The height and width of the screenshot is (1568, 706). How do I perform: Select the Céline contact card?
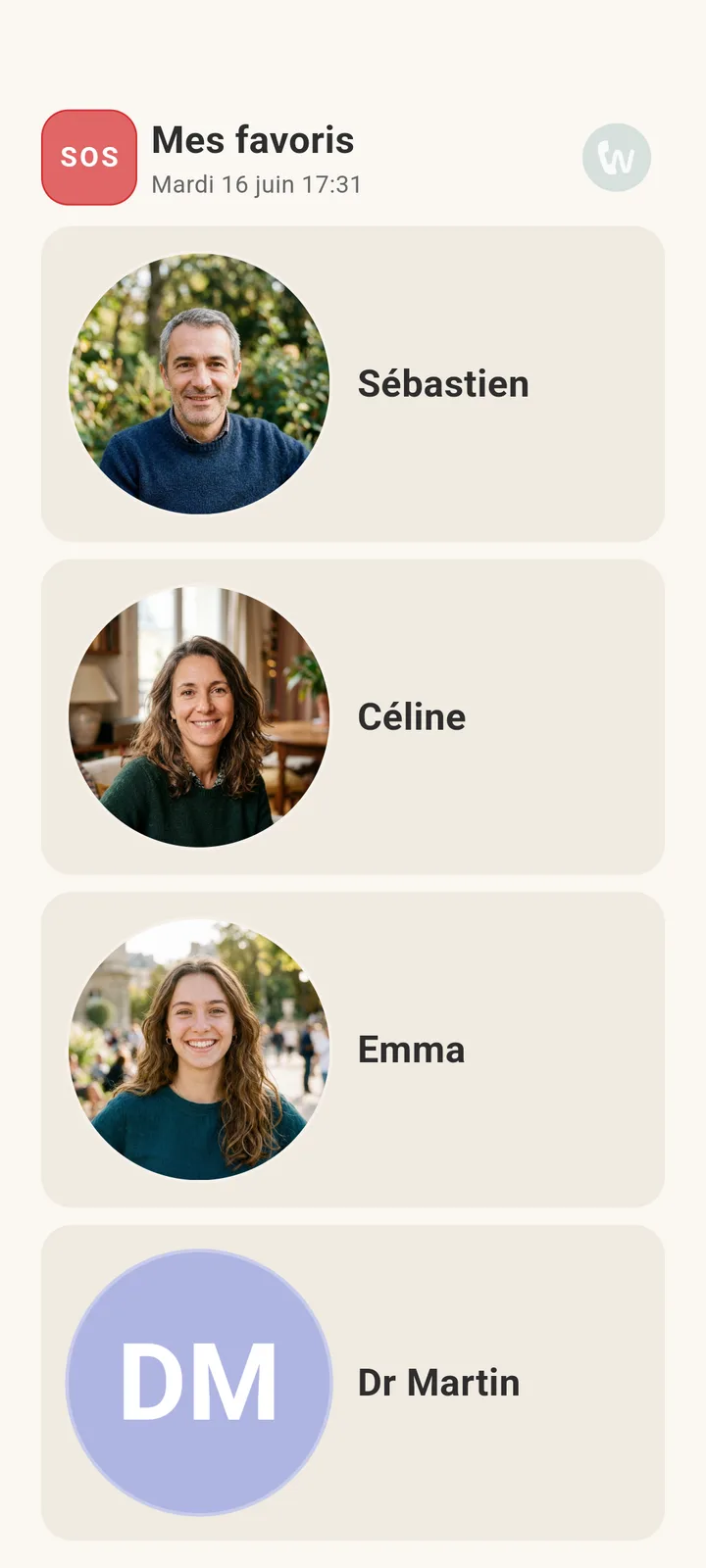click(x=353, y=717)
